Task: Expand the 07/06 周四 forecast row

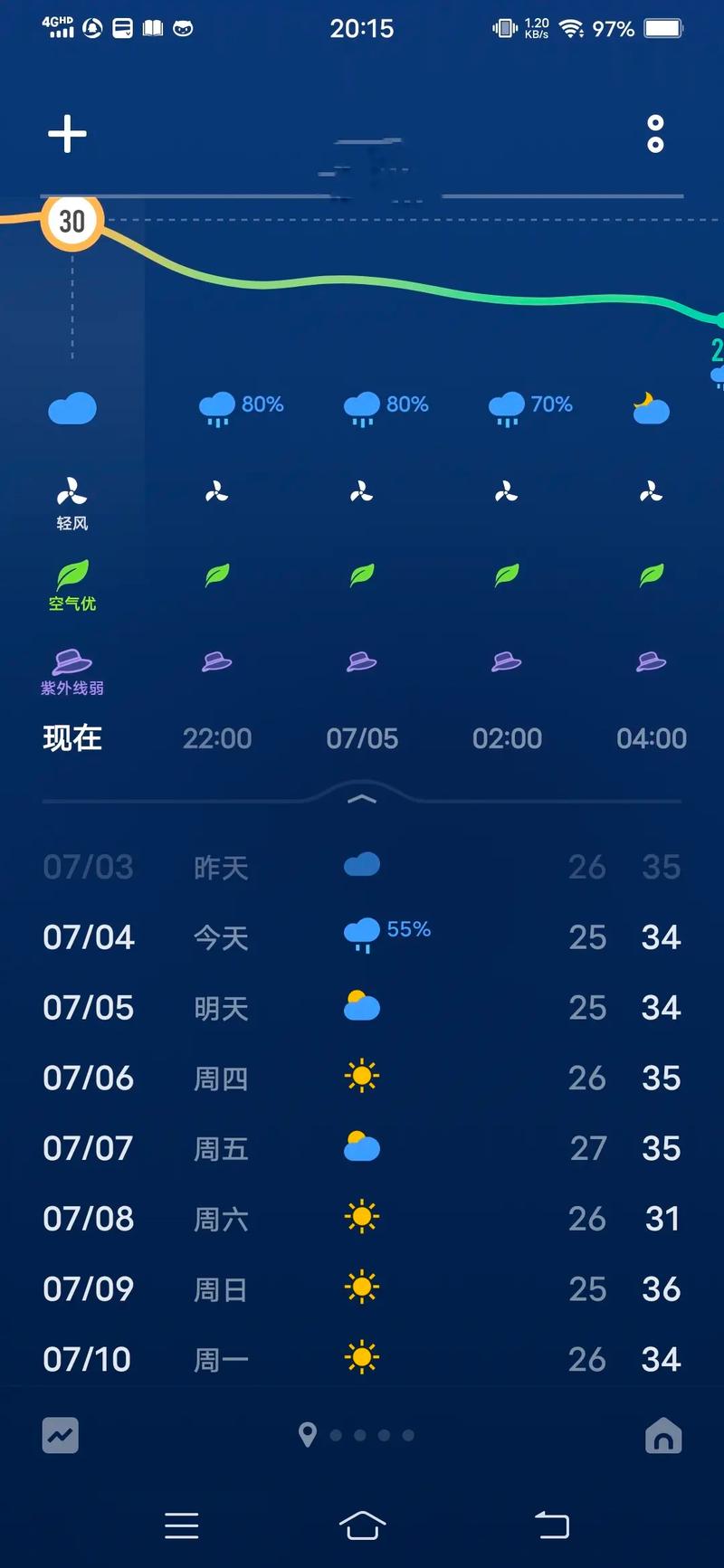Action: point(362,1078)
